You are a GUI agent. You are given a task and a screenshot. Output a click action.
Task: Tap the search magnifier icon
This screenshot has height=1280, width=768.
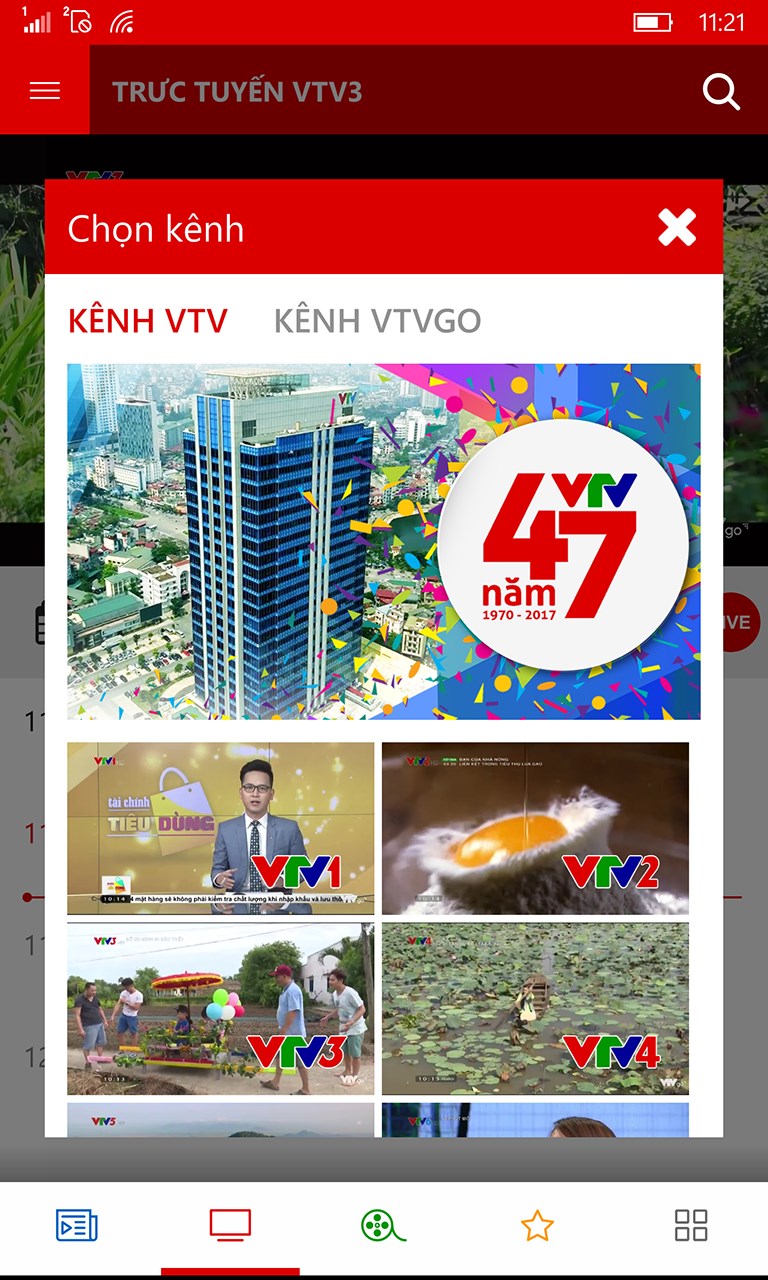point(721,92)
